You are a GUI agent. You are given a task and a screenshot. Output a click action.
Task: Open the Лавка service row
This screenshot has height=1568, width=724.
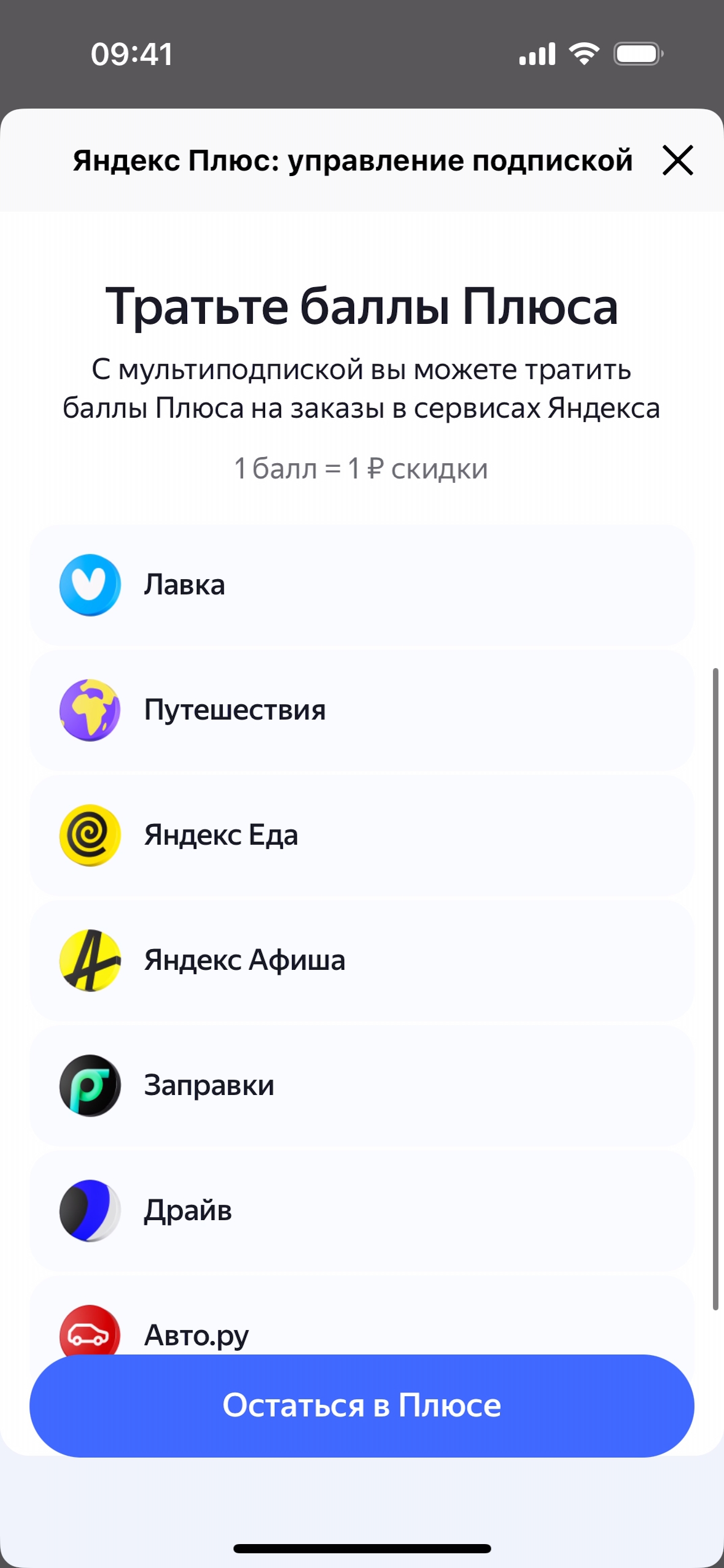coord(361,585)
